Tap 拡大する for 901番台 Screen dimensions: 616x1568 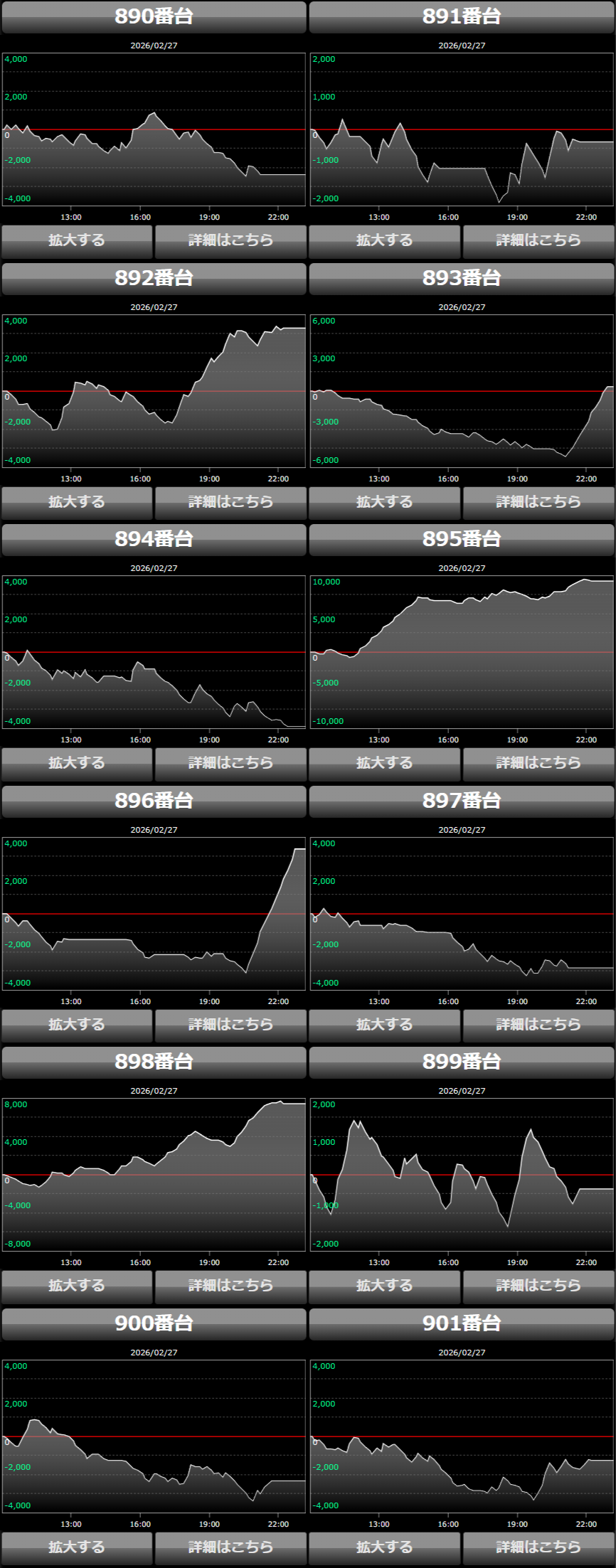coord(384,1547)
